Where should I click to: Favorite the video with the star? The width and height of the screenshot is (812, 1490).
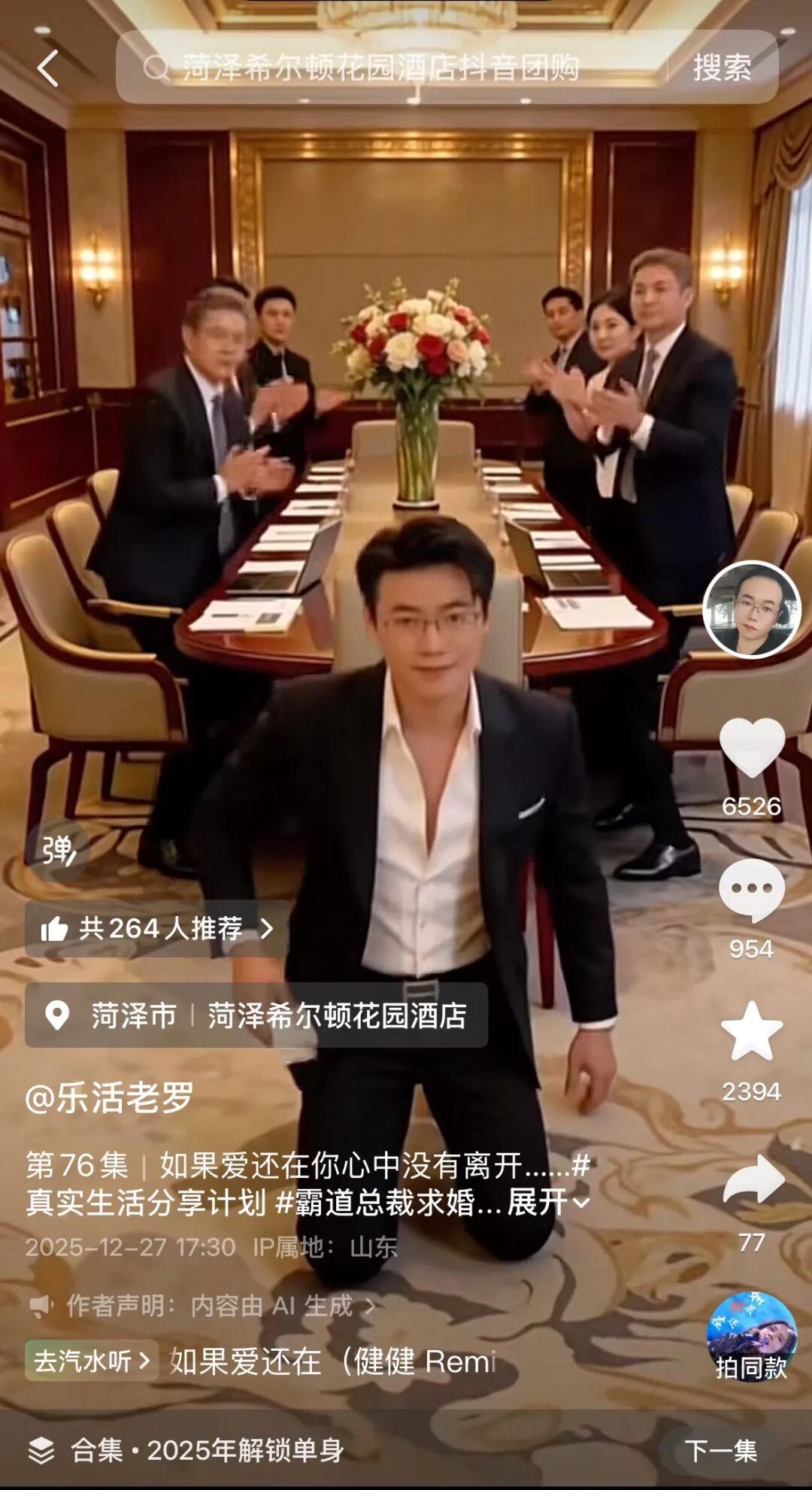(x=751, y=1032)
